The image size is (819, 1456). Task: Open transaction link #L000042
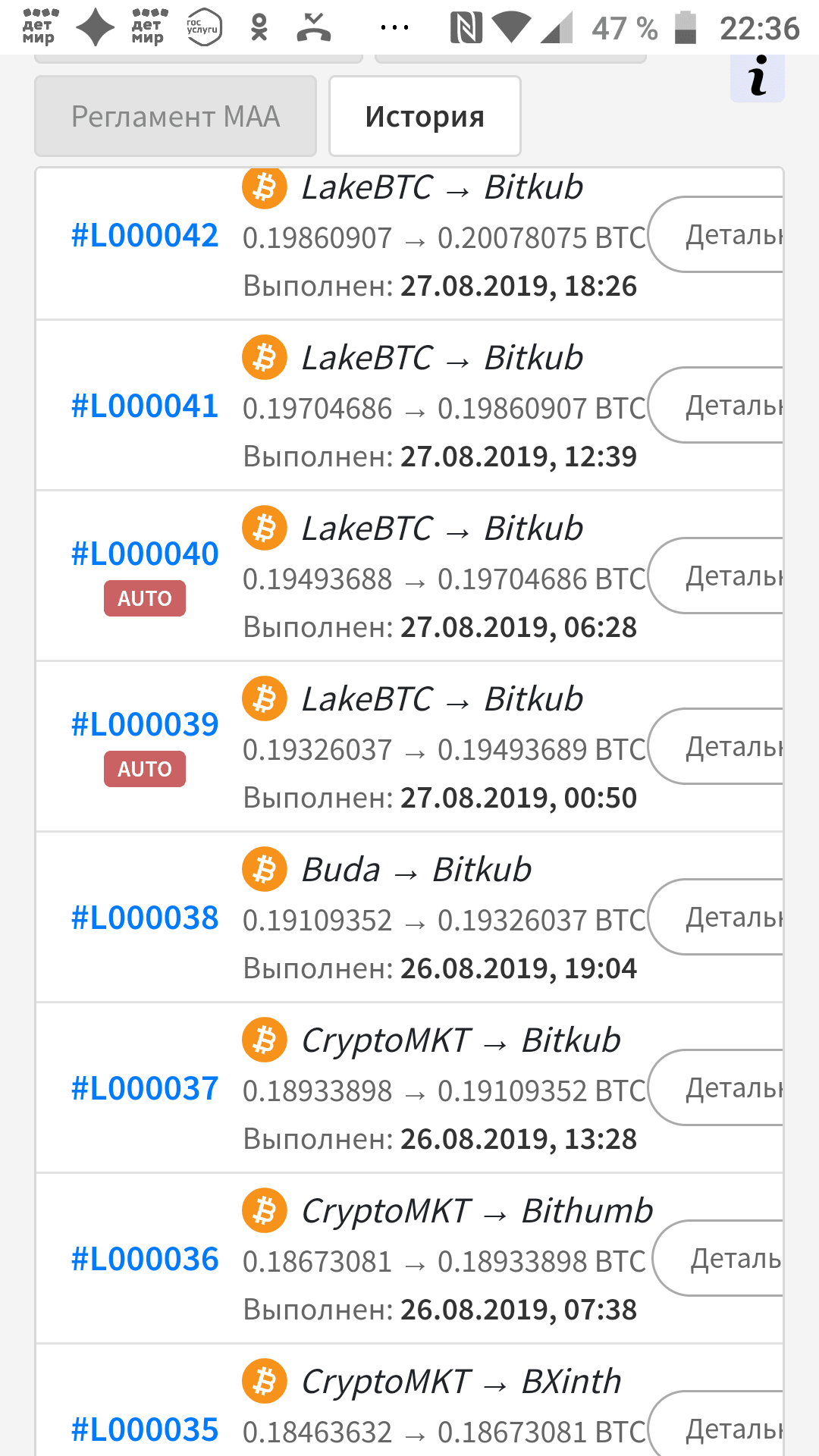click(x=145, y=235)
